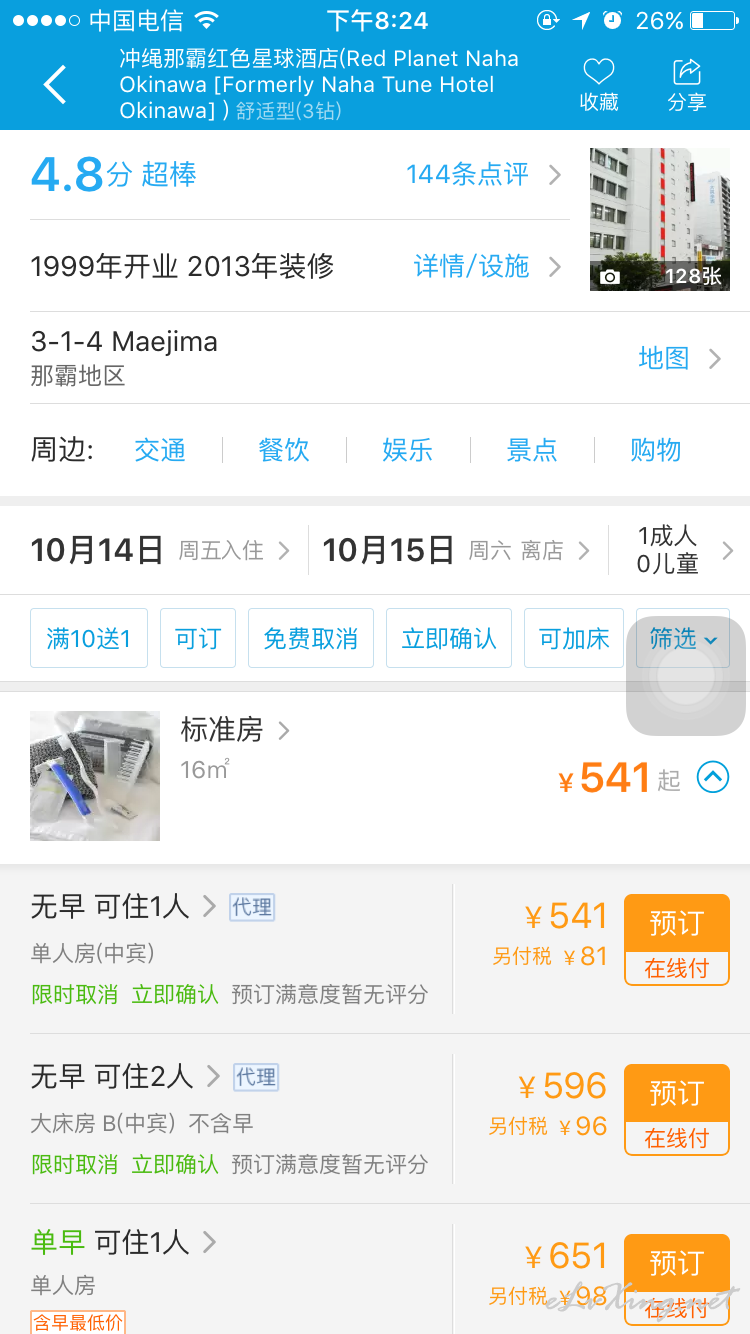750x1334 pixels.
Task: Show nearby 娱乐 places
Action: coord(408,450)
